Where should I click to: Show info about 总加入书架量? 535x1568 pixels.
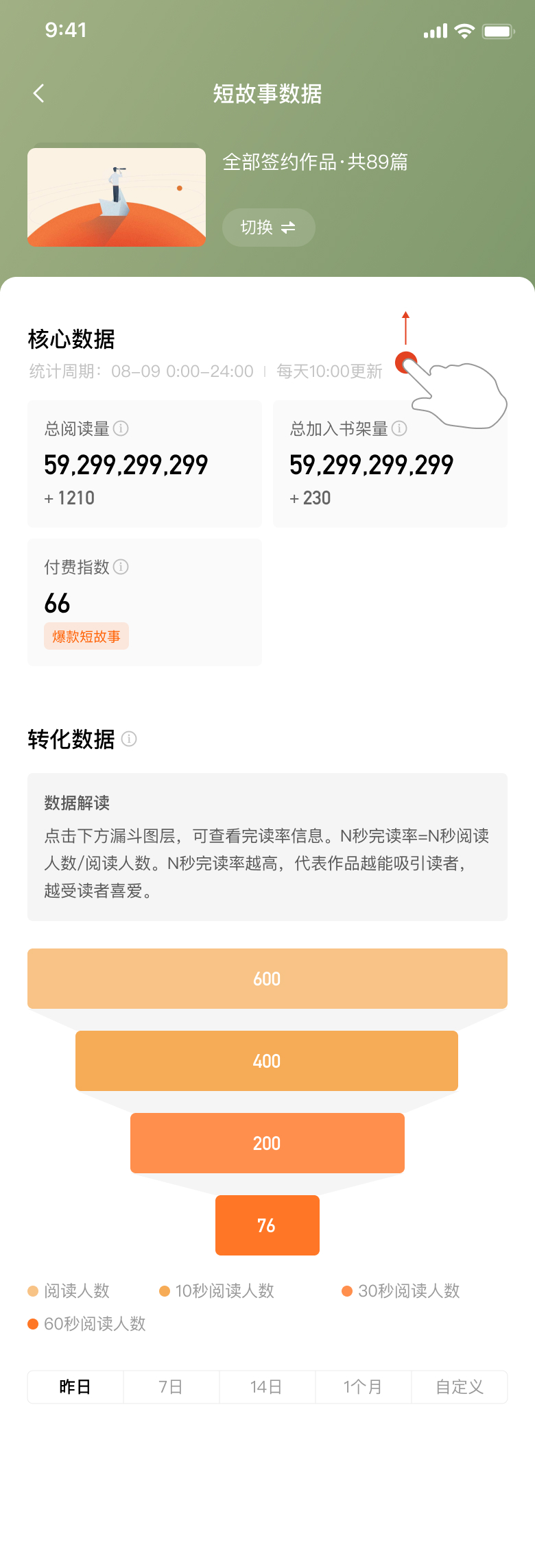(x=399, y=428)
